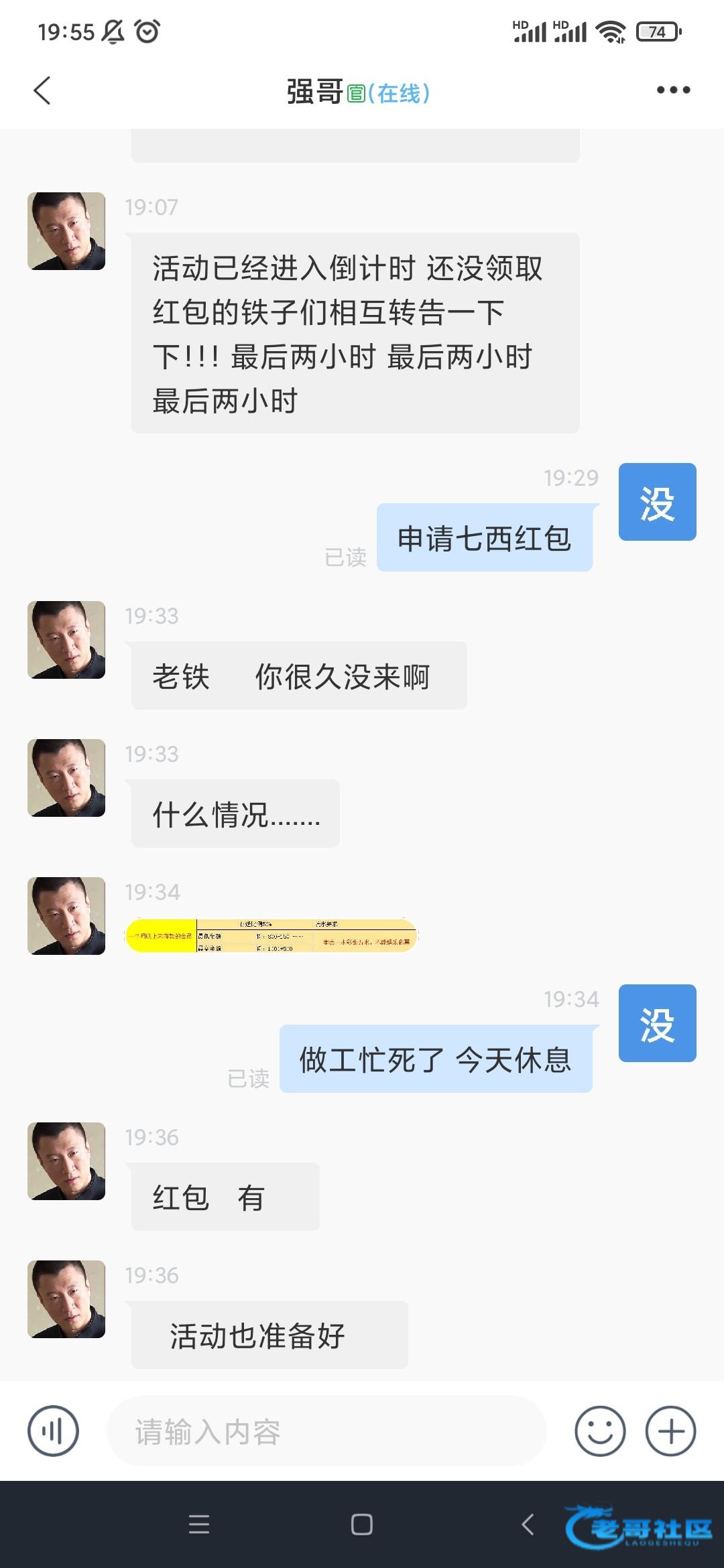
Task: Switch to voice message input
Action: click(53, 1431)
